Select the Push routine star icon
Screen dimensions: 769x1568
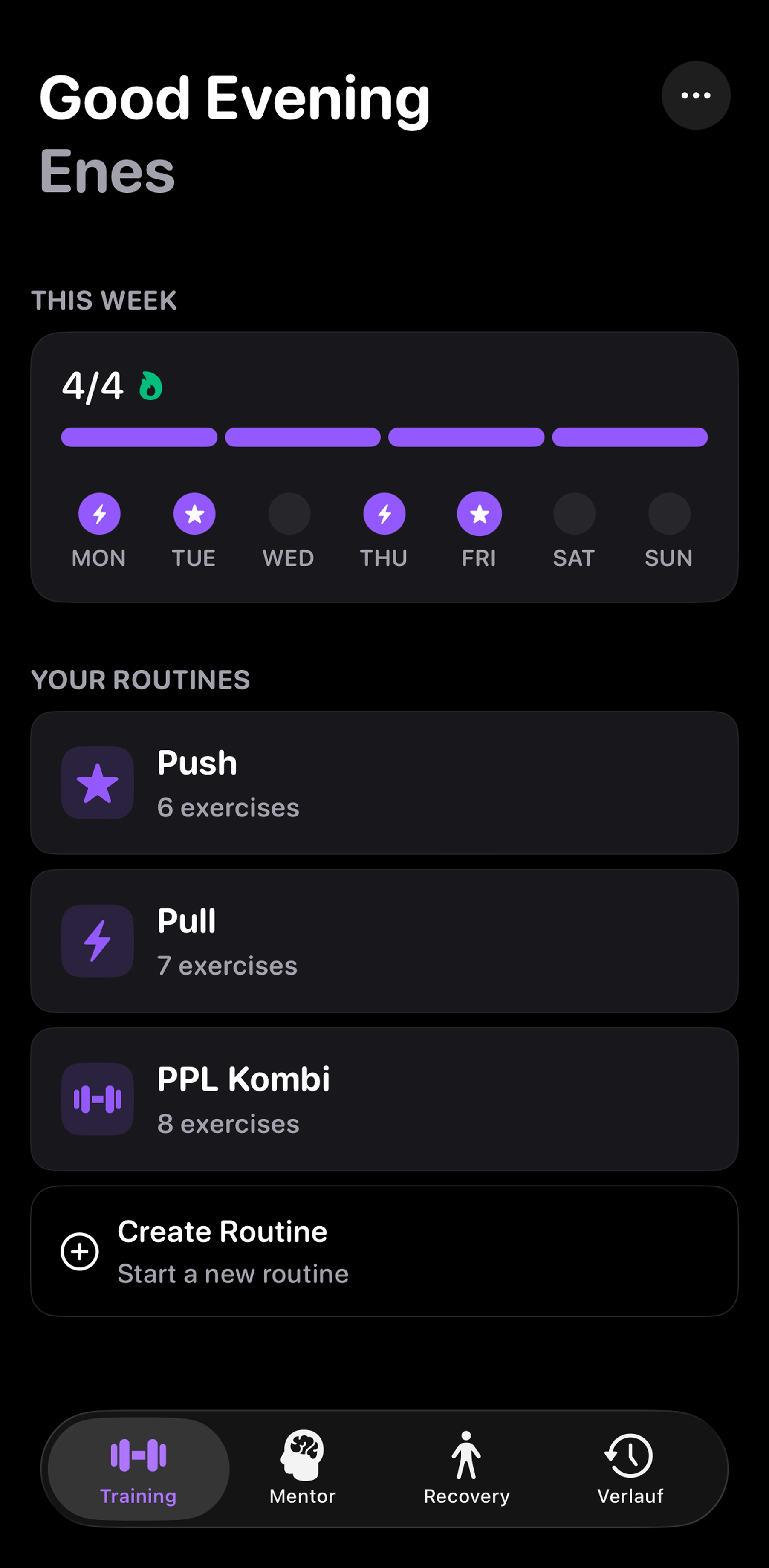point(98,783)
